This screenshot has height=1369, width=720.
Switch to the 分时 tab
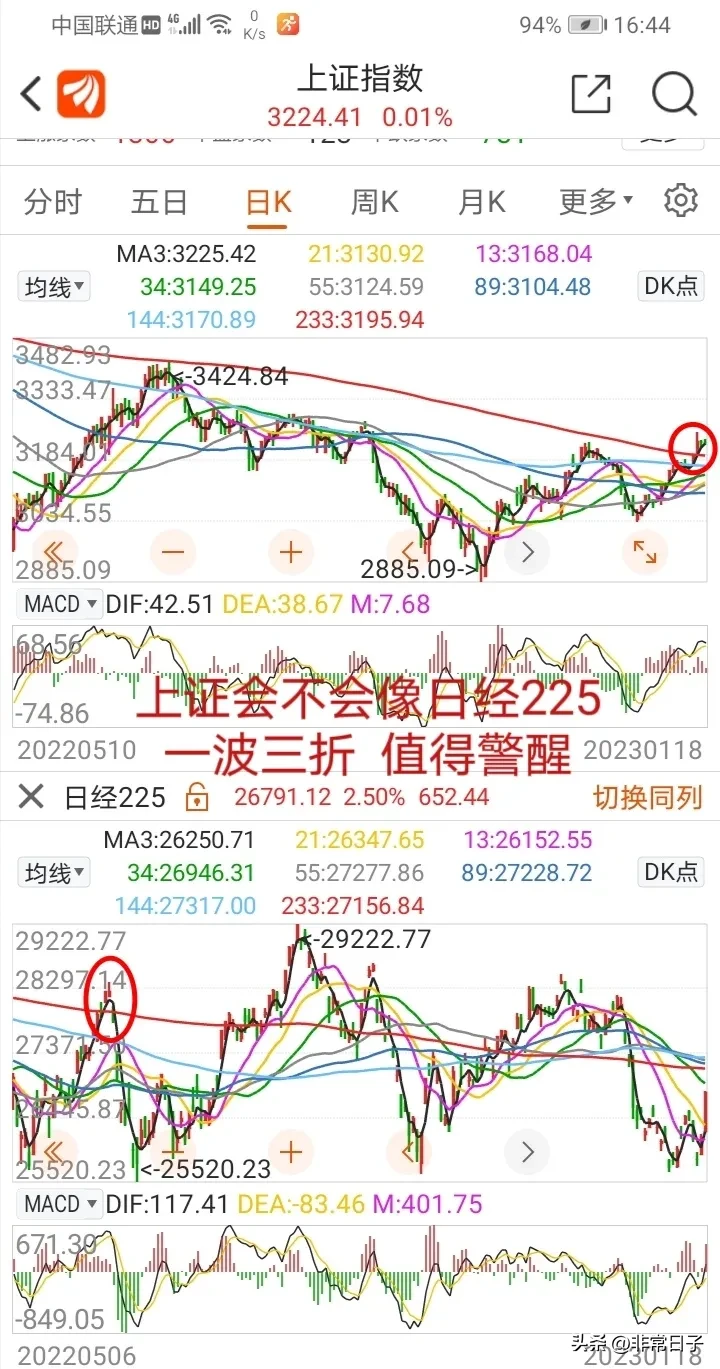pos(53,202)
